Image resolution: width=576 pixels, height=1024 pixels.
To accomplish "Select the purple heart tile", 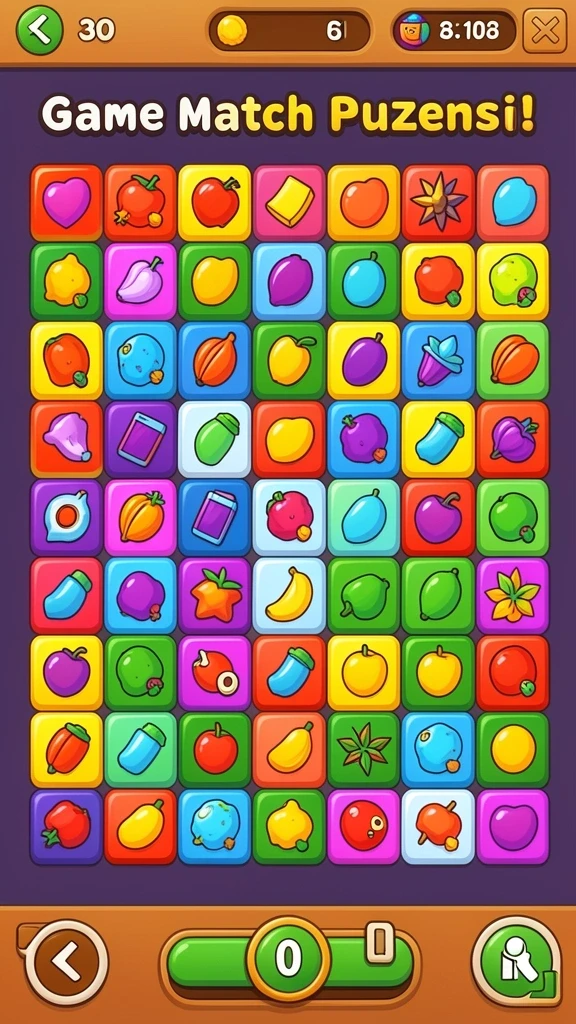I will coord(67,202).
